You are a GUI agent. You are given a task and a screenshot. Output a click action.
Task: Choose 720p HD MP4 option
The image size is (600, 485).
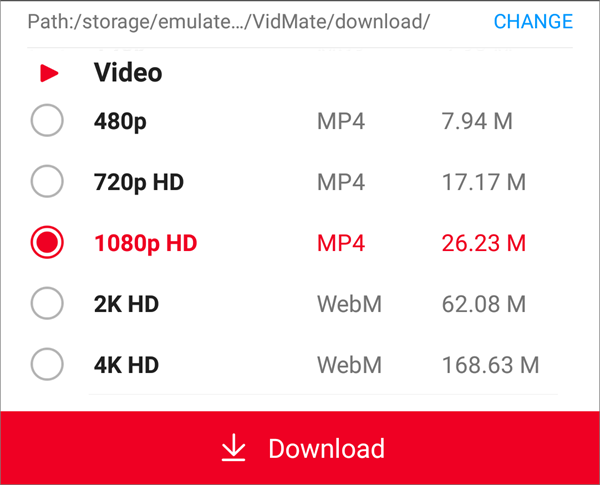click(x=47, y=182)
